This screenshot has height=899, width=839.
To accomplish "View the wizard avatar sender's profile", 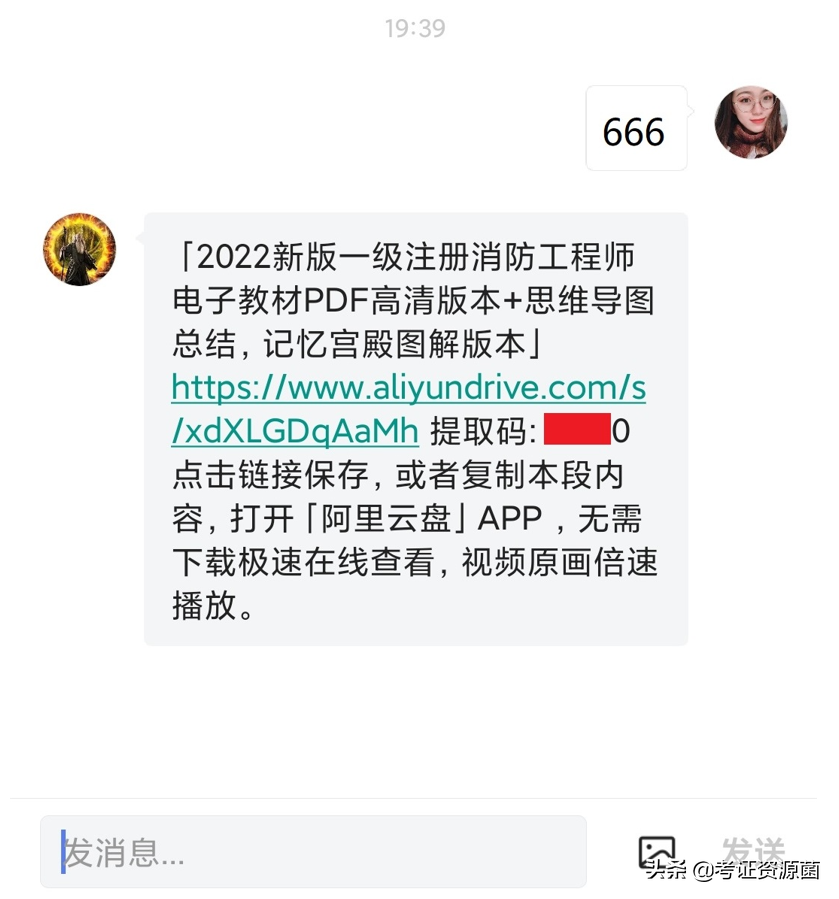I will click(x=80, y=250).
